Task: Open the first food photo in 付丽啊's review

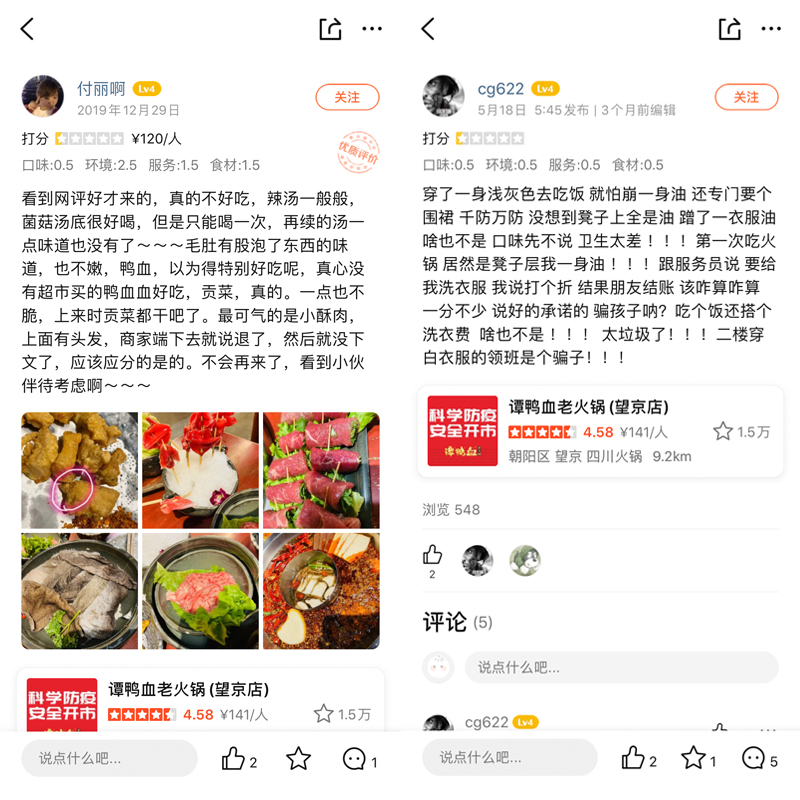Action: [x=80, y=470]
